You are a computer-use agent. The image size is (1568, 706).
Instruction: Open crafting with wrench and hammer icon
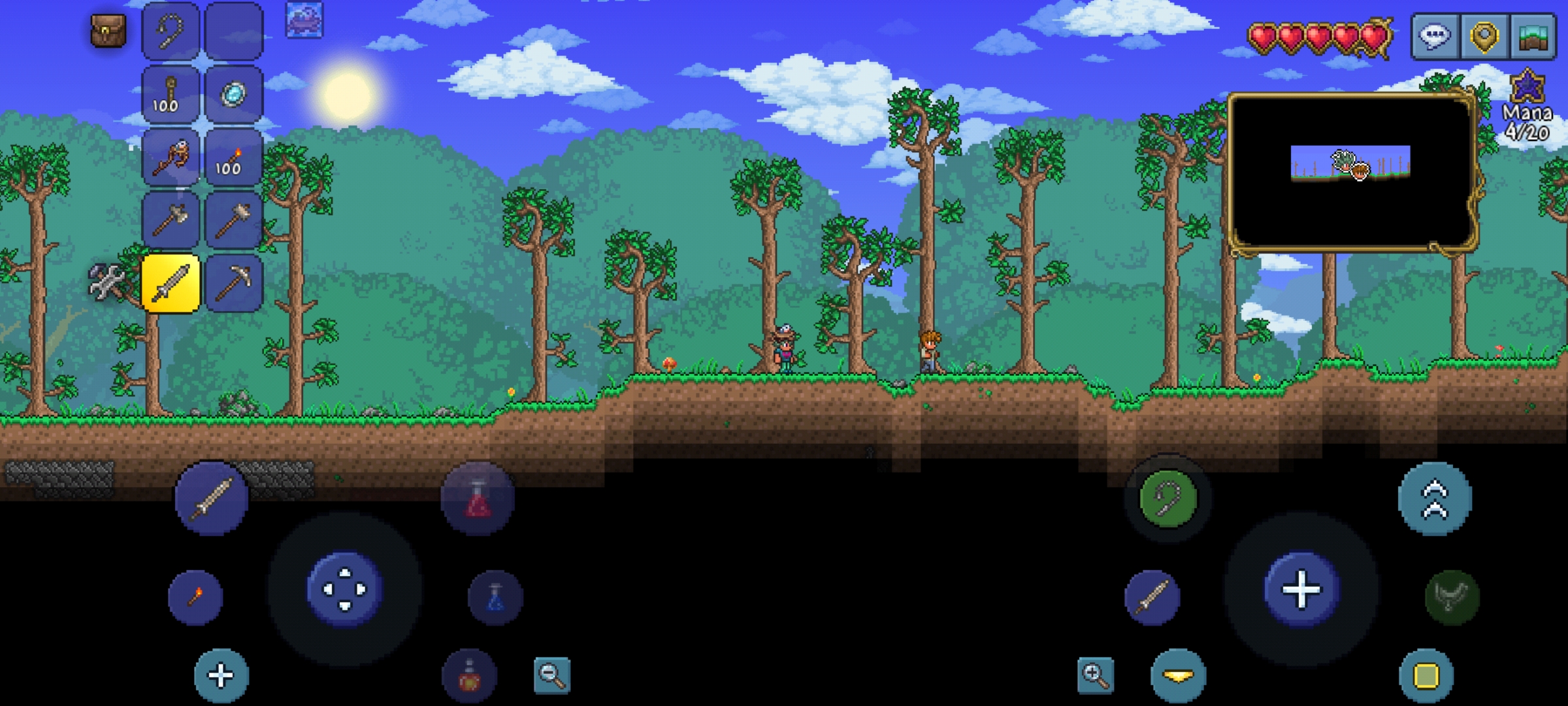click(106, 282)
